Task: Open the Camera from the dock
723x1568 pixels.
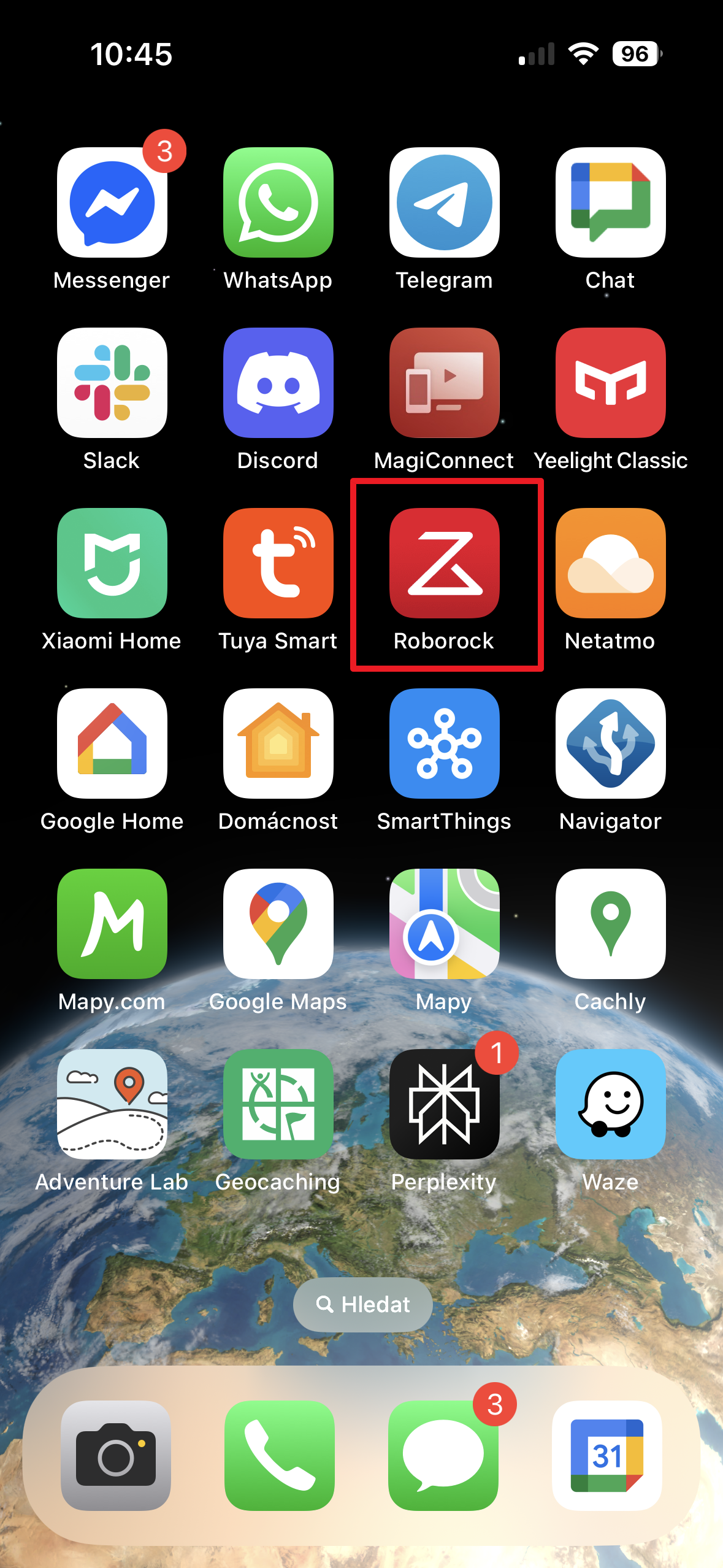Action: click(x=116, y=1455)
